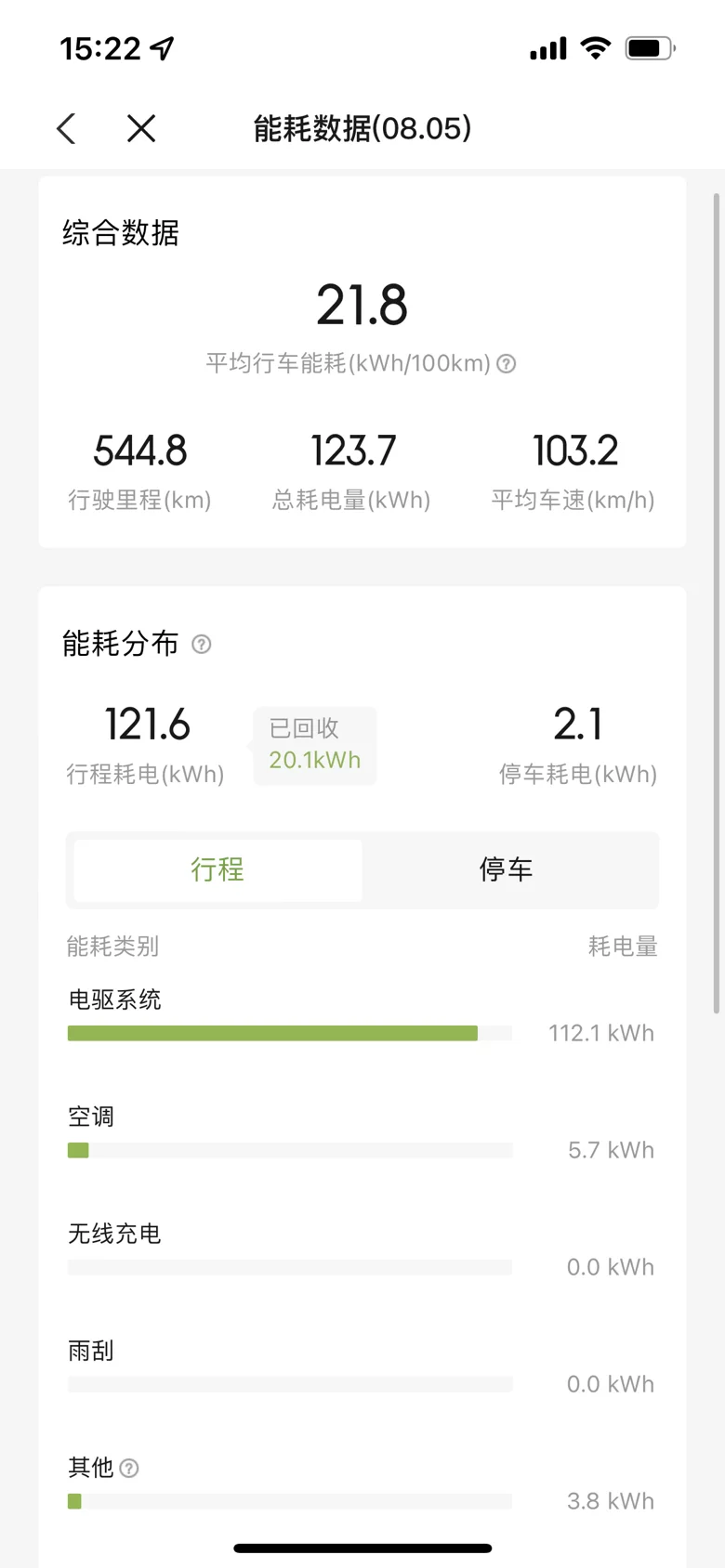Open the help icon beside 其他

click(x=130, y=1468)
